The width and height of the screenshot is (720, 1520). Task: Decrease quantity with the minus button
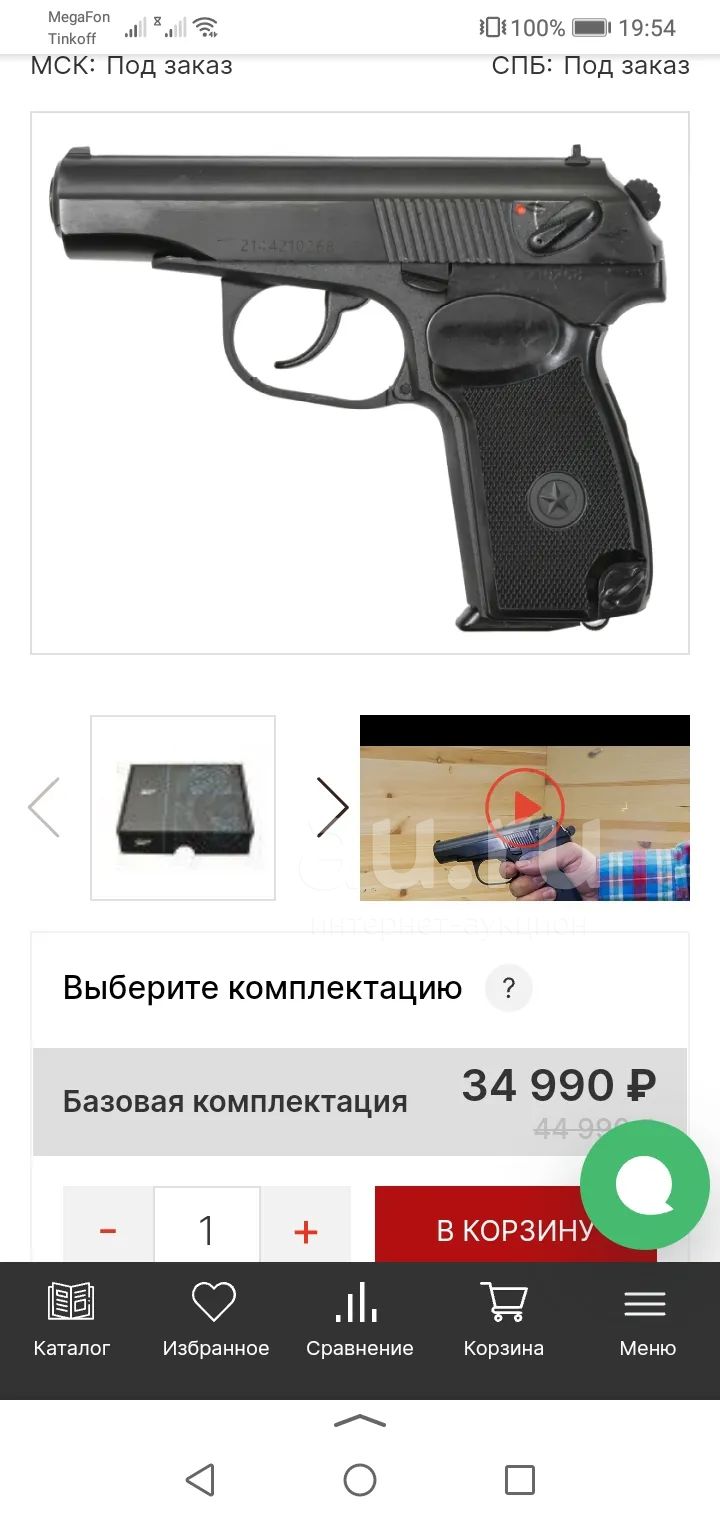coord(108,1230)
